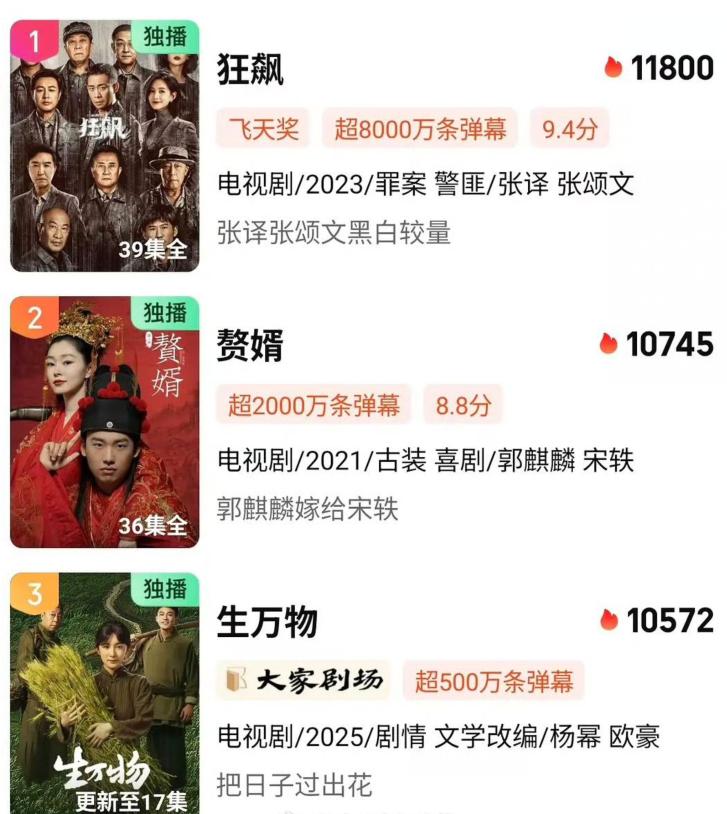The image size is (727, 814).
Task: Open the 赘婿 drama entry
Action: point(251,345)
